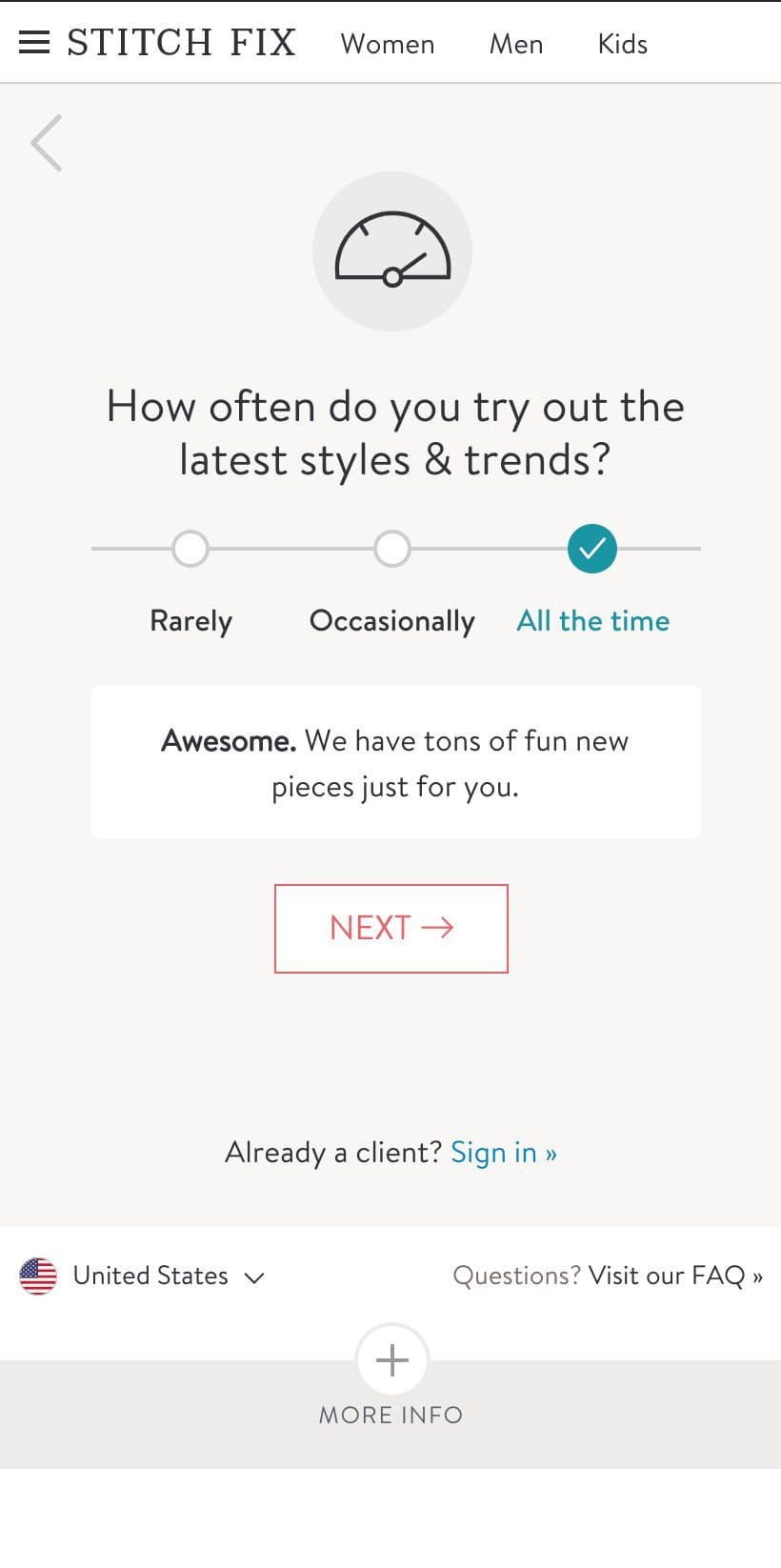This screenshot has height=1568, width=781.
Task: Tap the All the time checkmark
Action: pyautogui.click(x=592, y=549)
